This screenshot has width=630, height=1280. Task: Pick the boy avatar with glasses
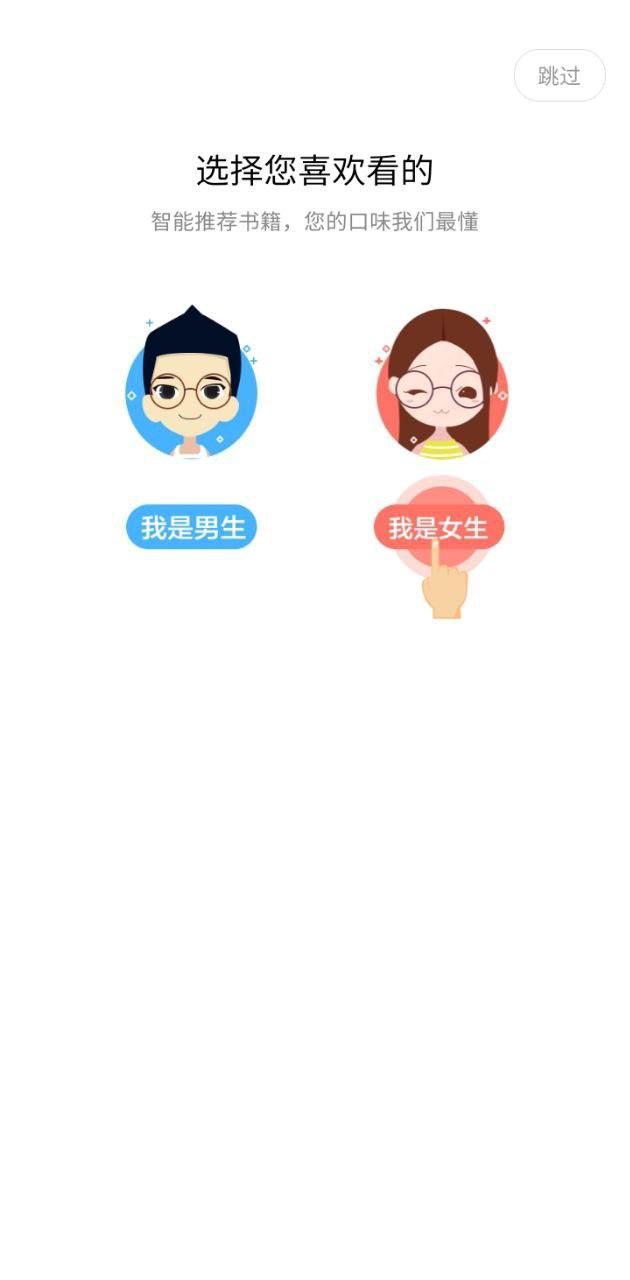click(191, 386)
